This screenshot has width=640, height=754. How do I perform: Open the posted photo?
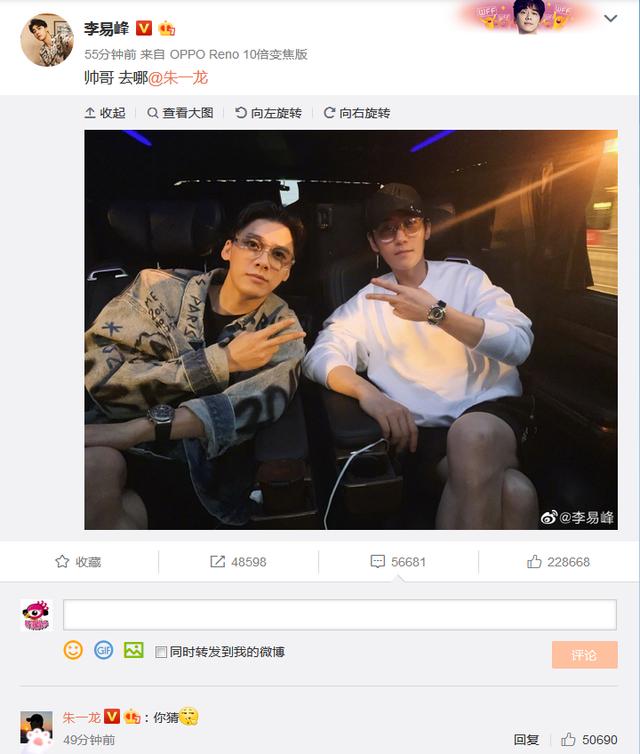coord(350,330)
